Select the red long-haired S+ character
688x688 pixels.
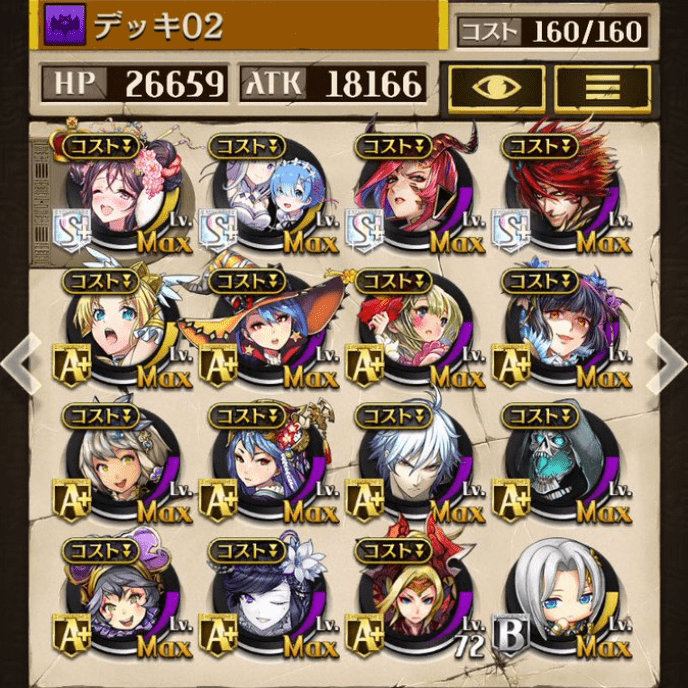557,192
